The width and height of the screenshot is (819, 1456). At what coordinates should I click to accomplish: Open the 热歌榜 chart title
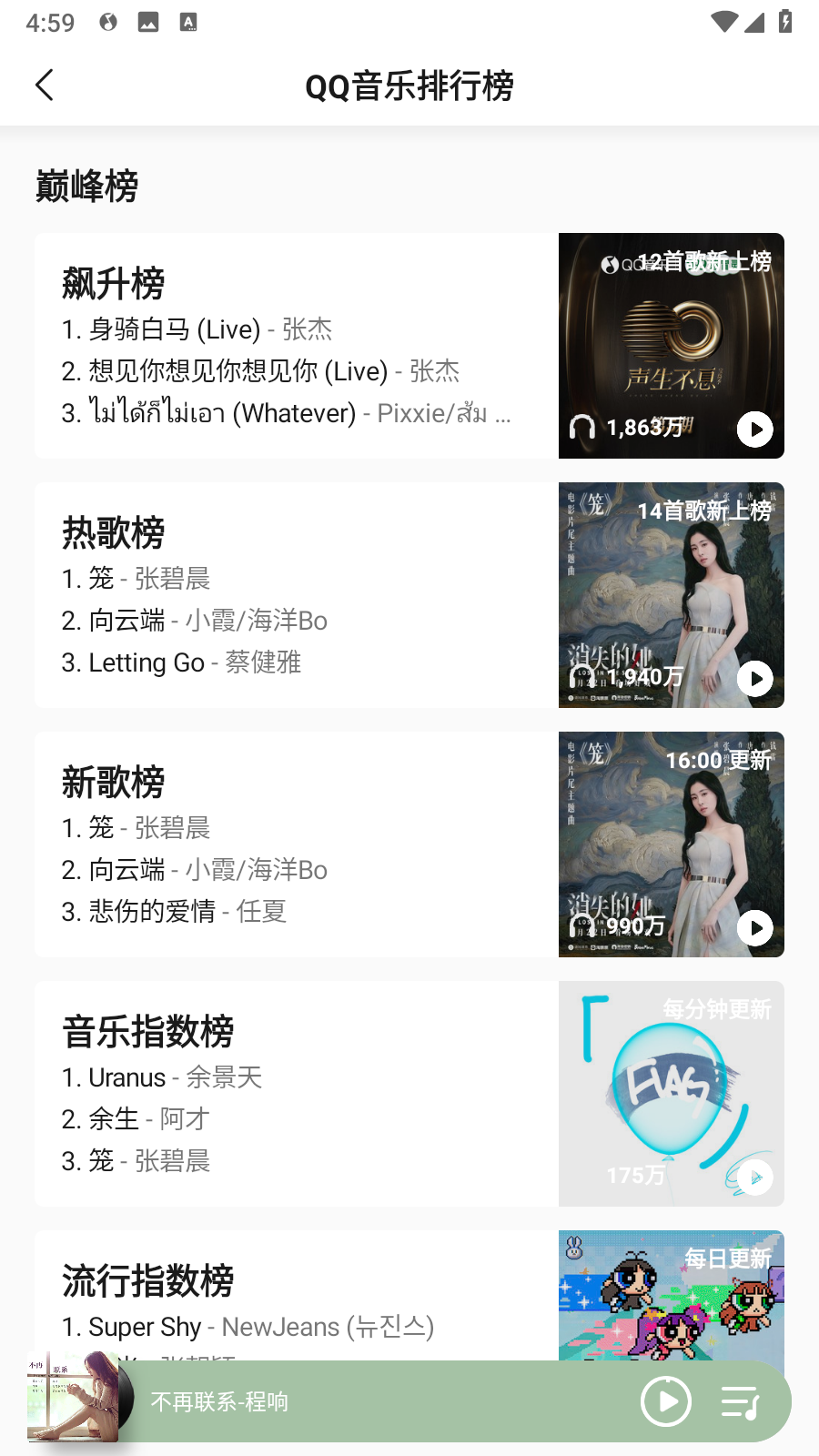[x=113, y=533]
